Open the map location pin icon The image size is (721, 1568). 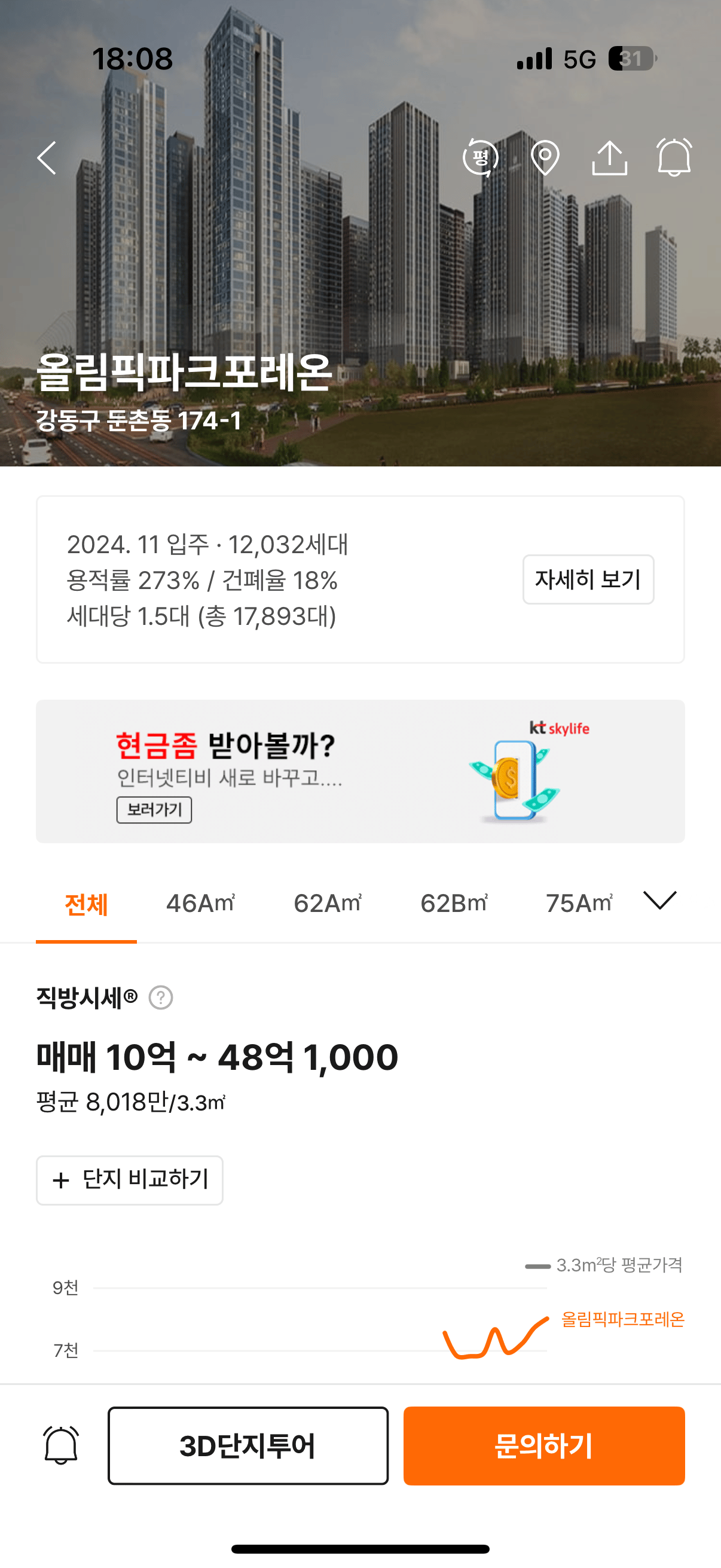click(x=545, y=158)
